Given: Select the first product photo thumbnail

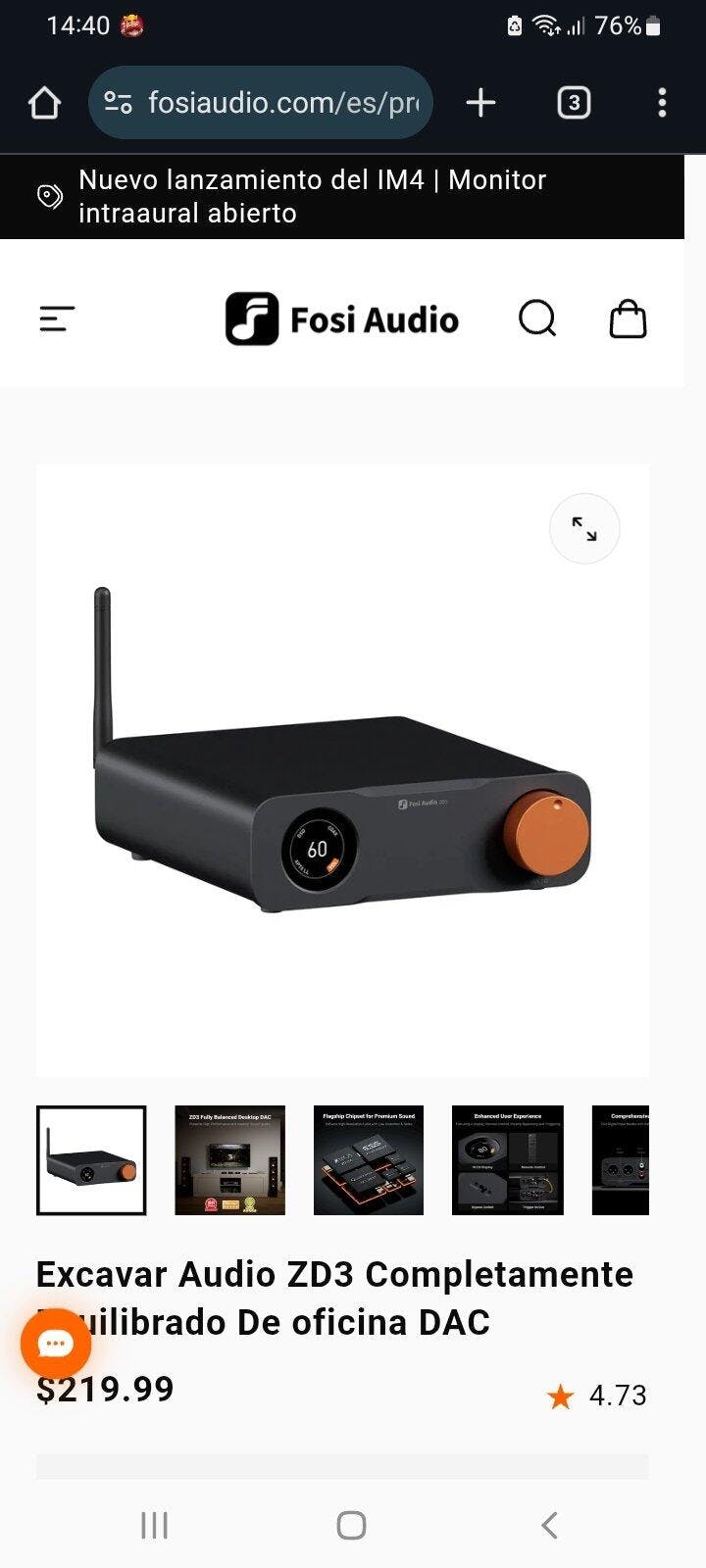Looking at the screenshot, I should [91, 1160].
